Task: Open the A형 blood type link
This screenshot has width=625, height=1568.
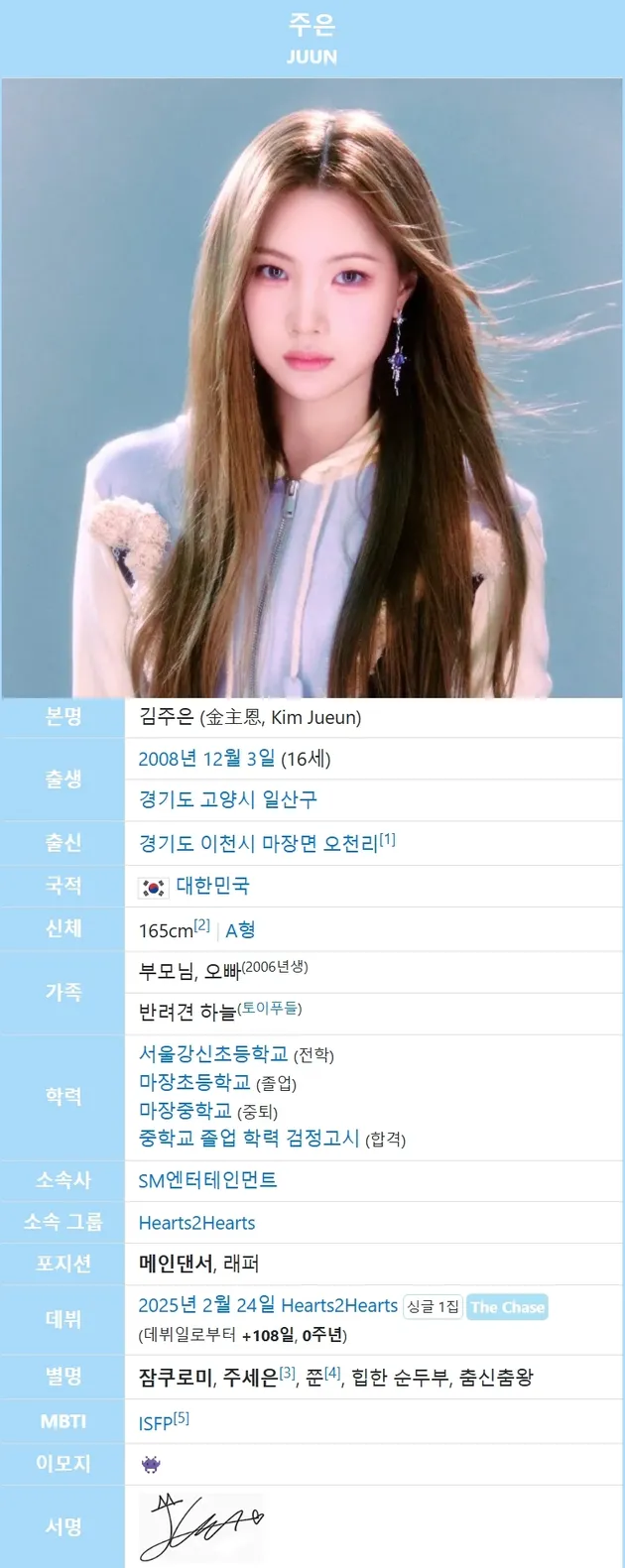Action: tap(240, 930)
